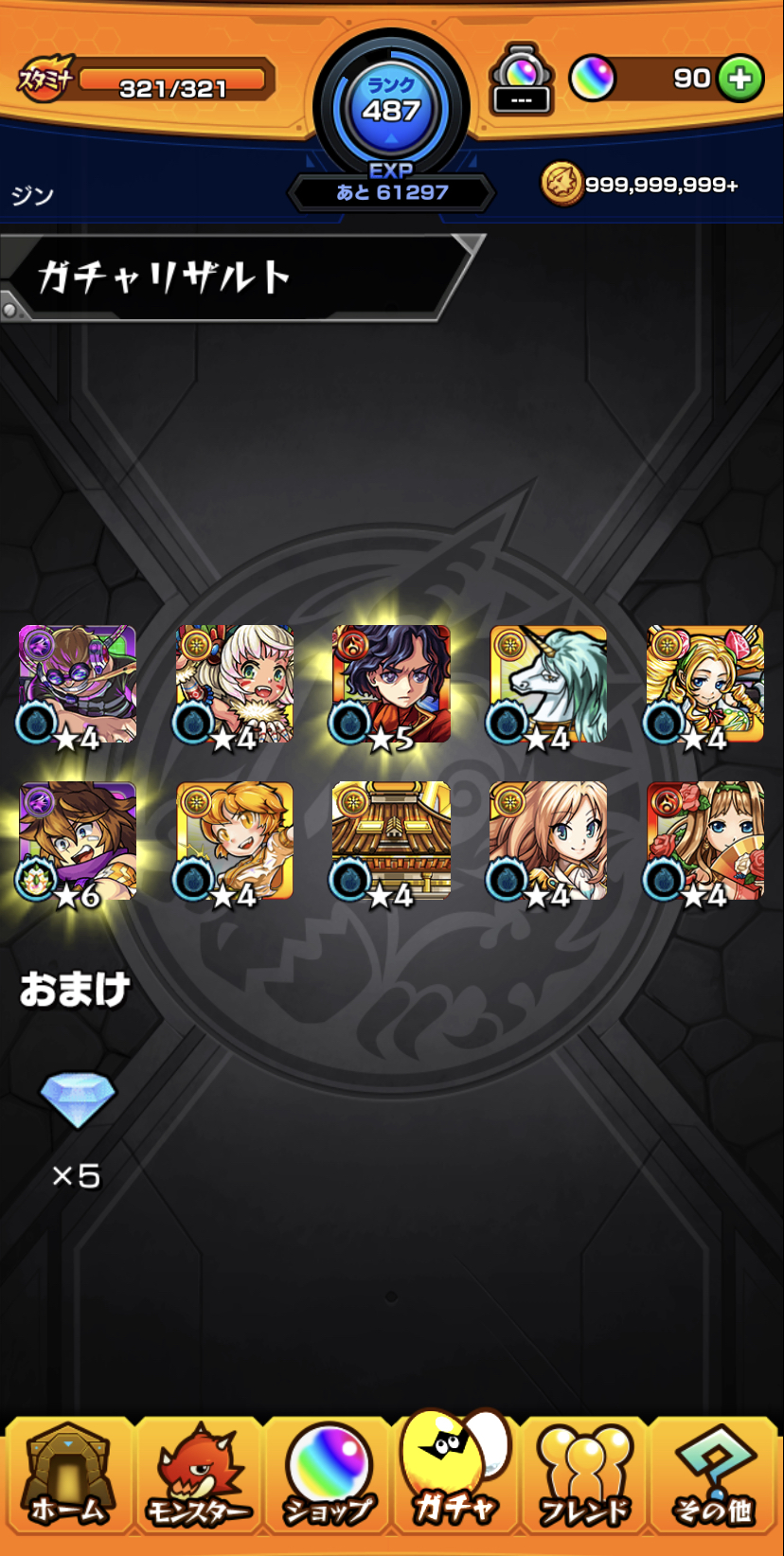Switch to the ショップ tab

pos(328,1474)
